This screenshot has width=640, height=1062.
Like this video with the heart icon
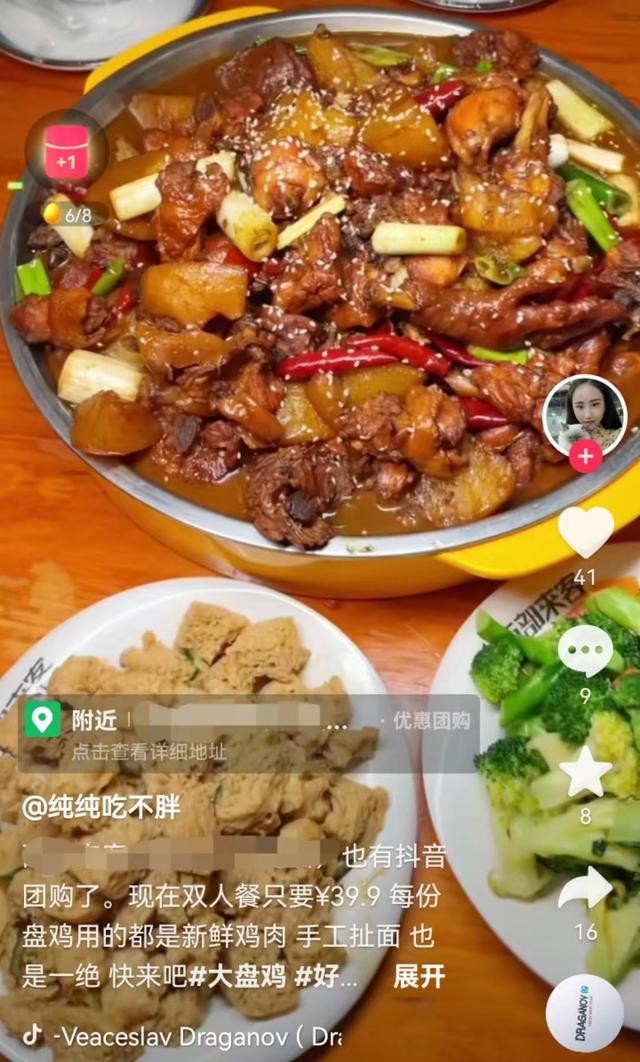(585, 531)
